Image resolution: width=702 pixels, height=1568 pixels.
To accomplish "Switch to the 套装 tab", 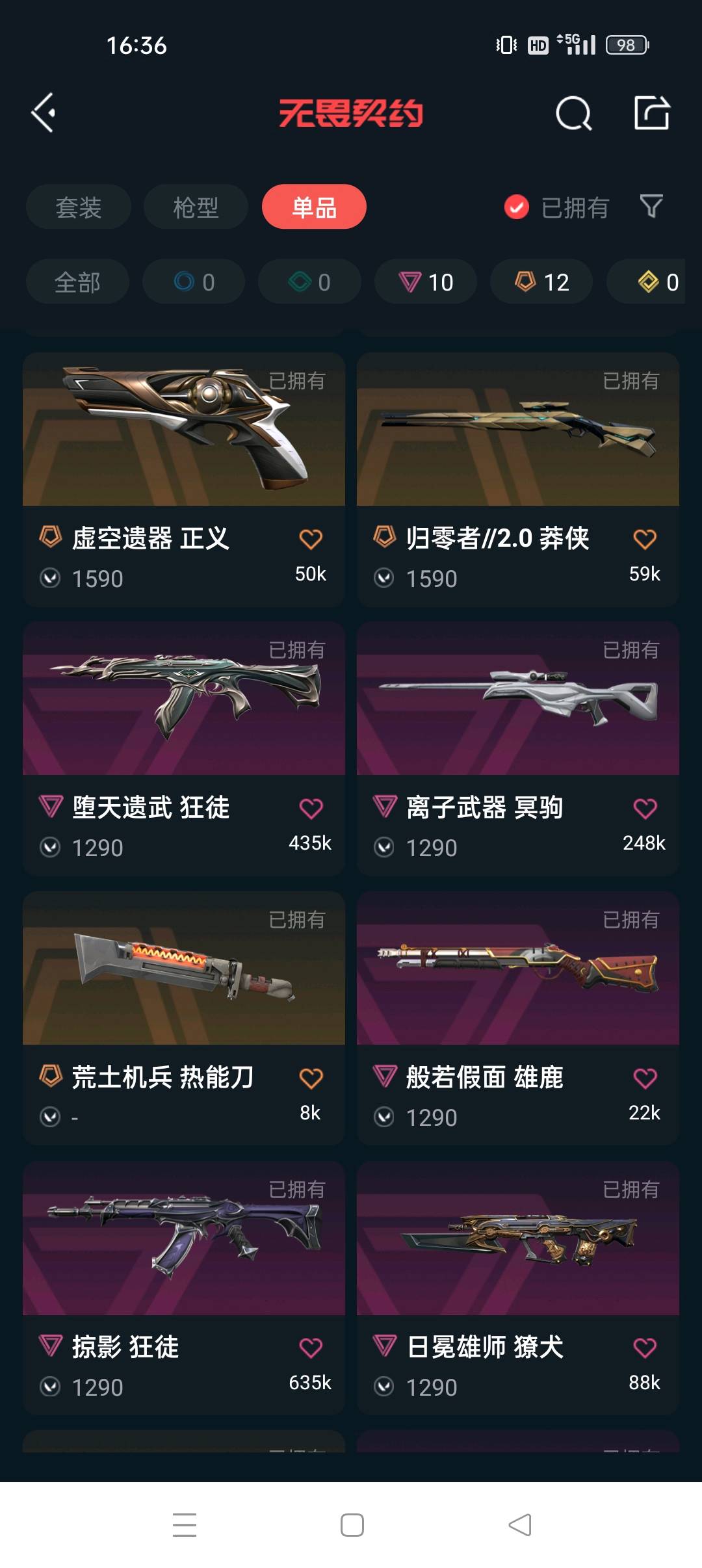I will pos(79,207).
